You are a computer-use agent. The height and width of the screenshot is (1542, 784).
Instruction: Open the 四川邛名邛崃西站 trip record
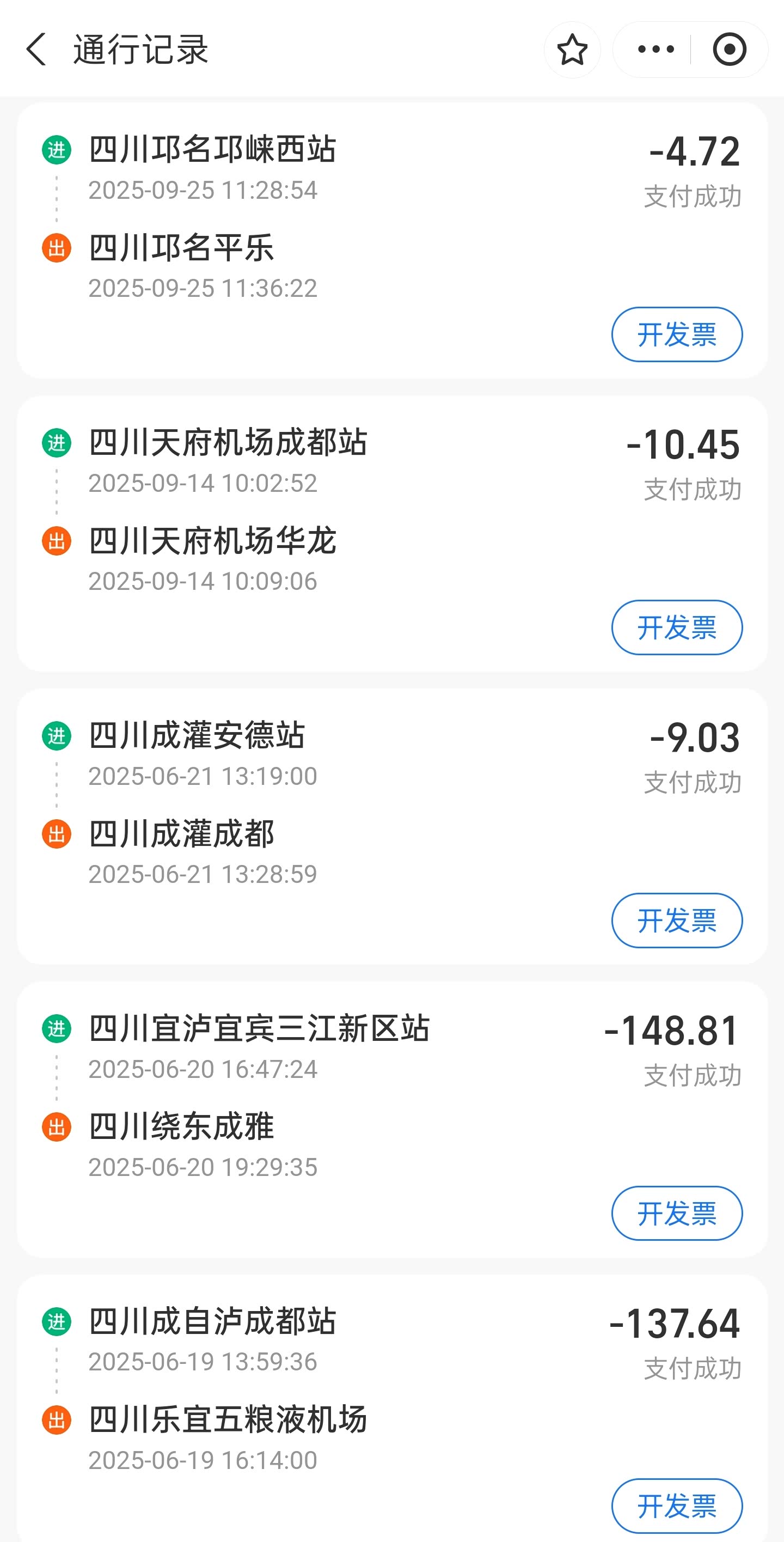click(x=212, y=150)
